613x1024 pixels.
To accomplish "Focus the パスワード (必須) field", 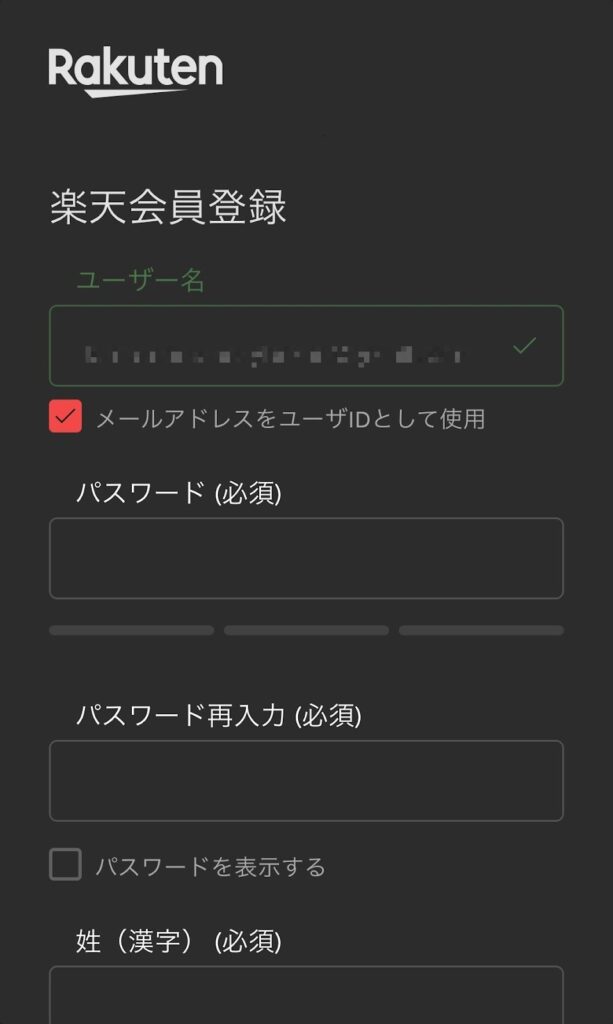I will pos(306,558).
